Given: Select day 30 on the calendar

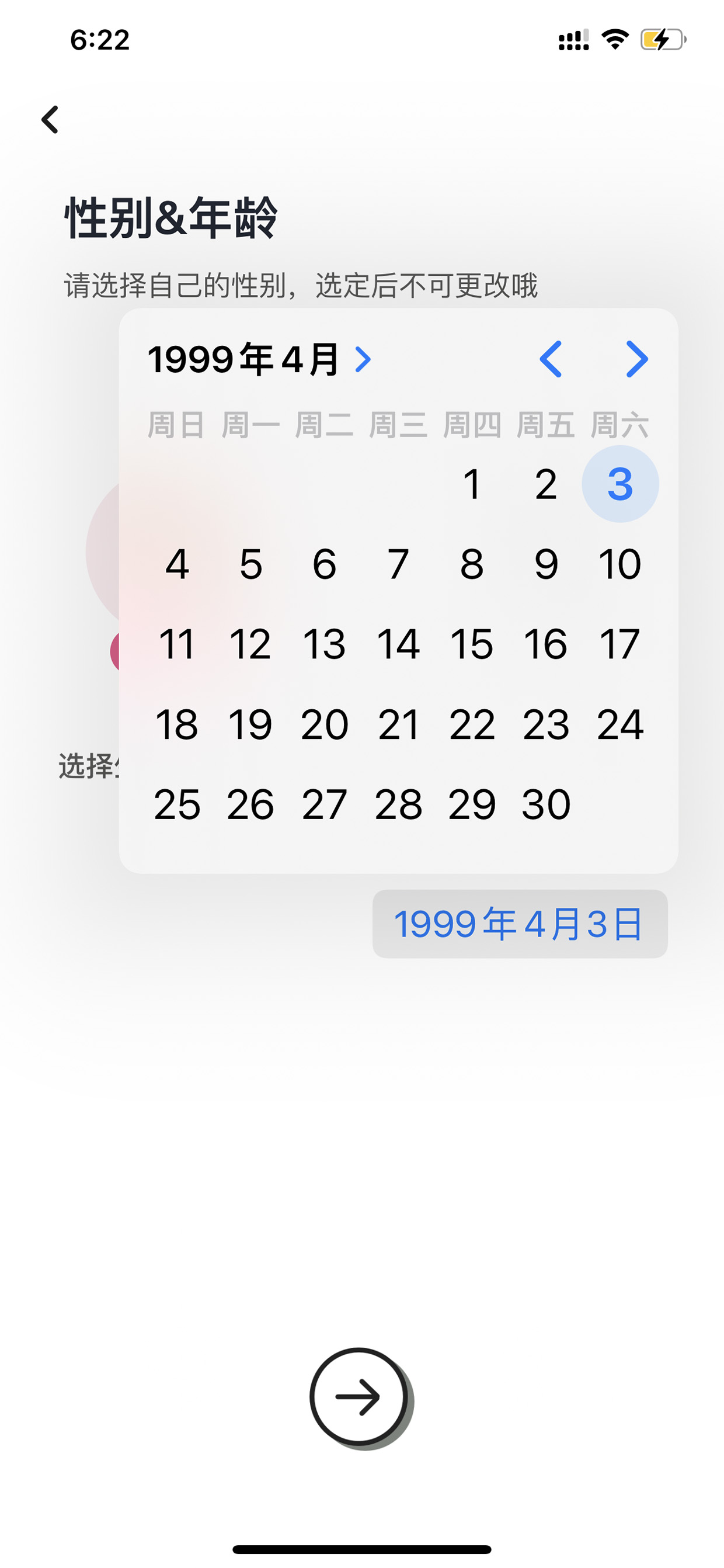Looking at the screenshot, I should (x=546, y=804).
